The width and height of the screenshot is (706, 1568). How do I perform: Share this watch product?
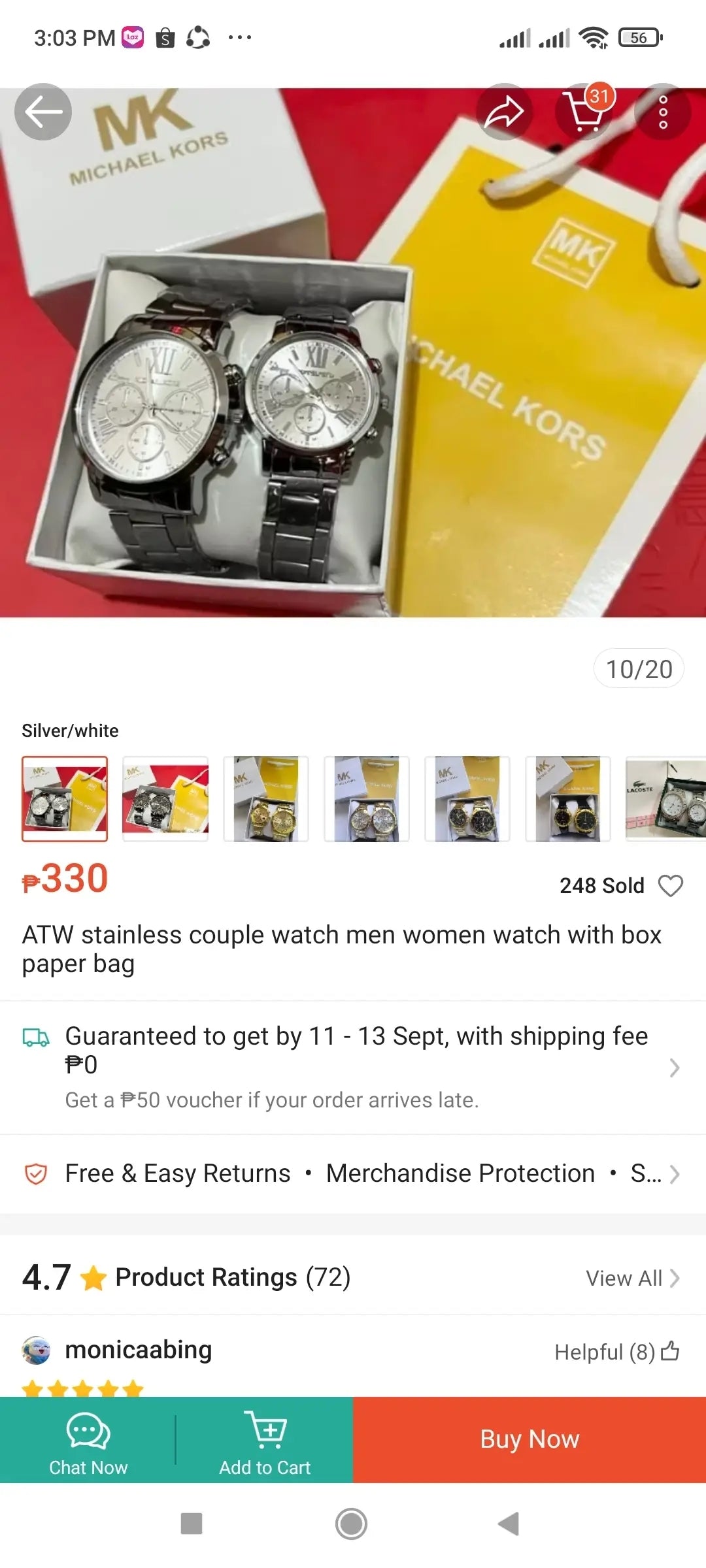click(x=504, y=112)
